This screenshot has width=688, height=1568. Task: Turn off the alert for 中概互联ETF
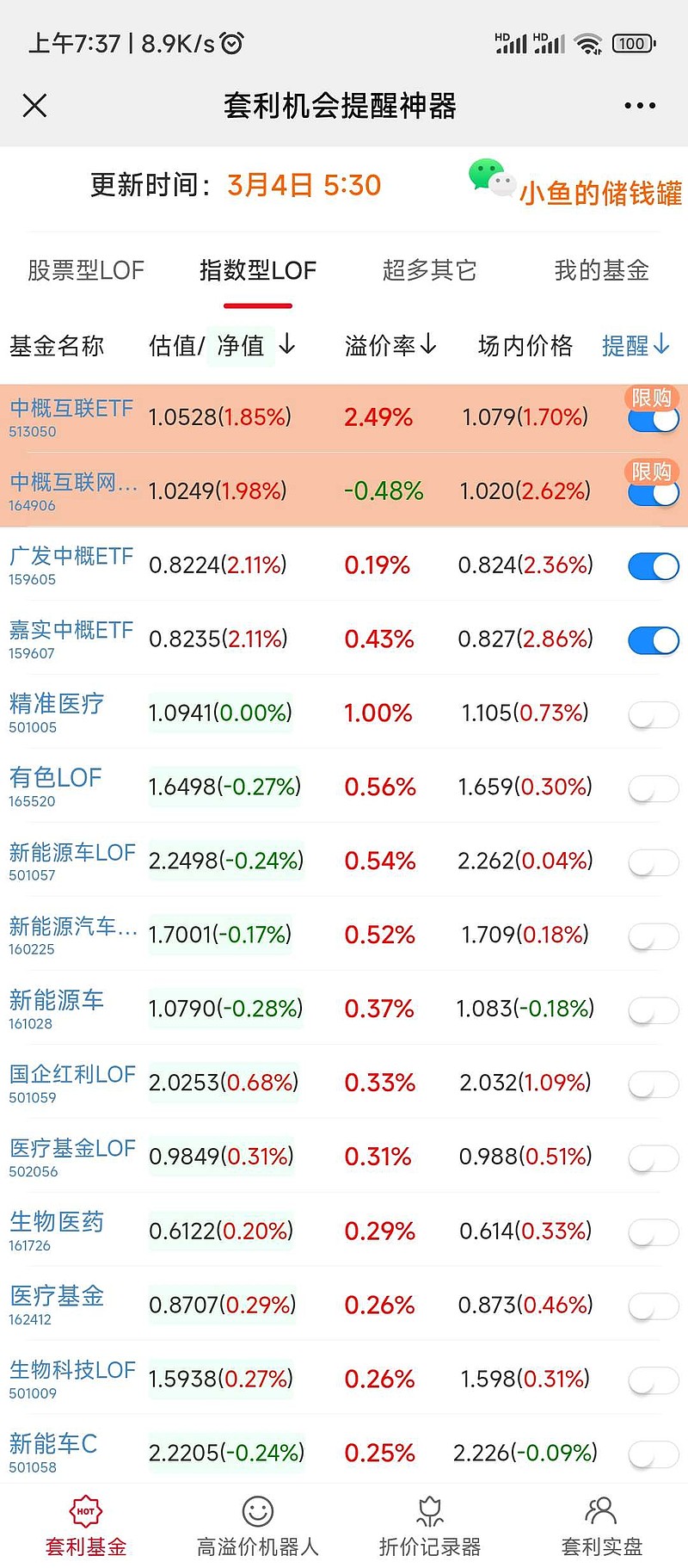tap(654, 420)
